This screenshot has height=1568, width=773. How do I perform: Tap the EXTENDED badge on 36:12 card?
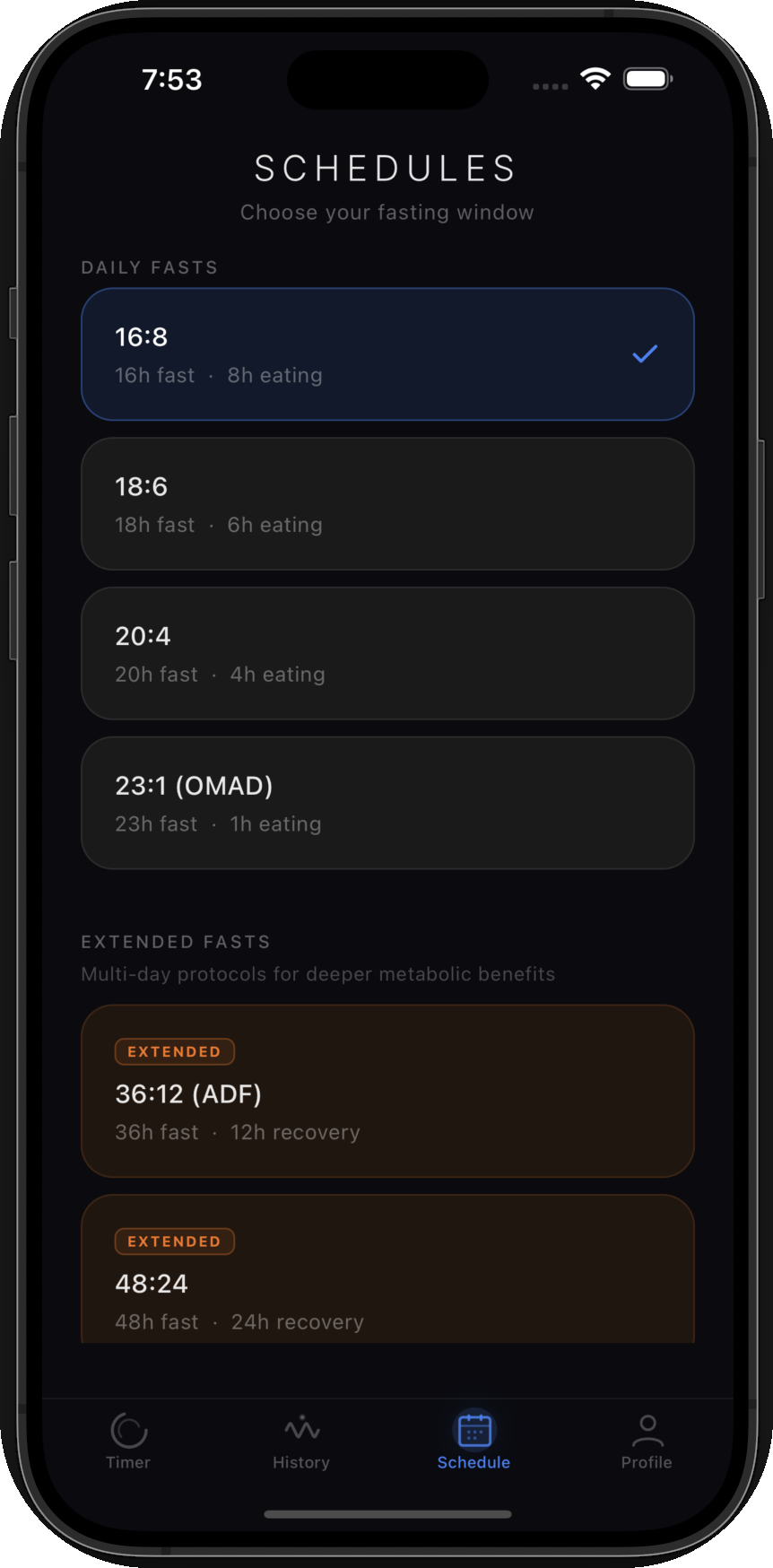174,1051
